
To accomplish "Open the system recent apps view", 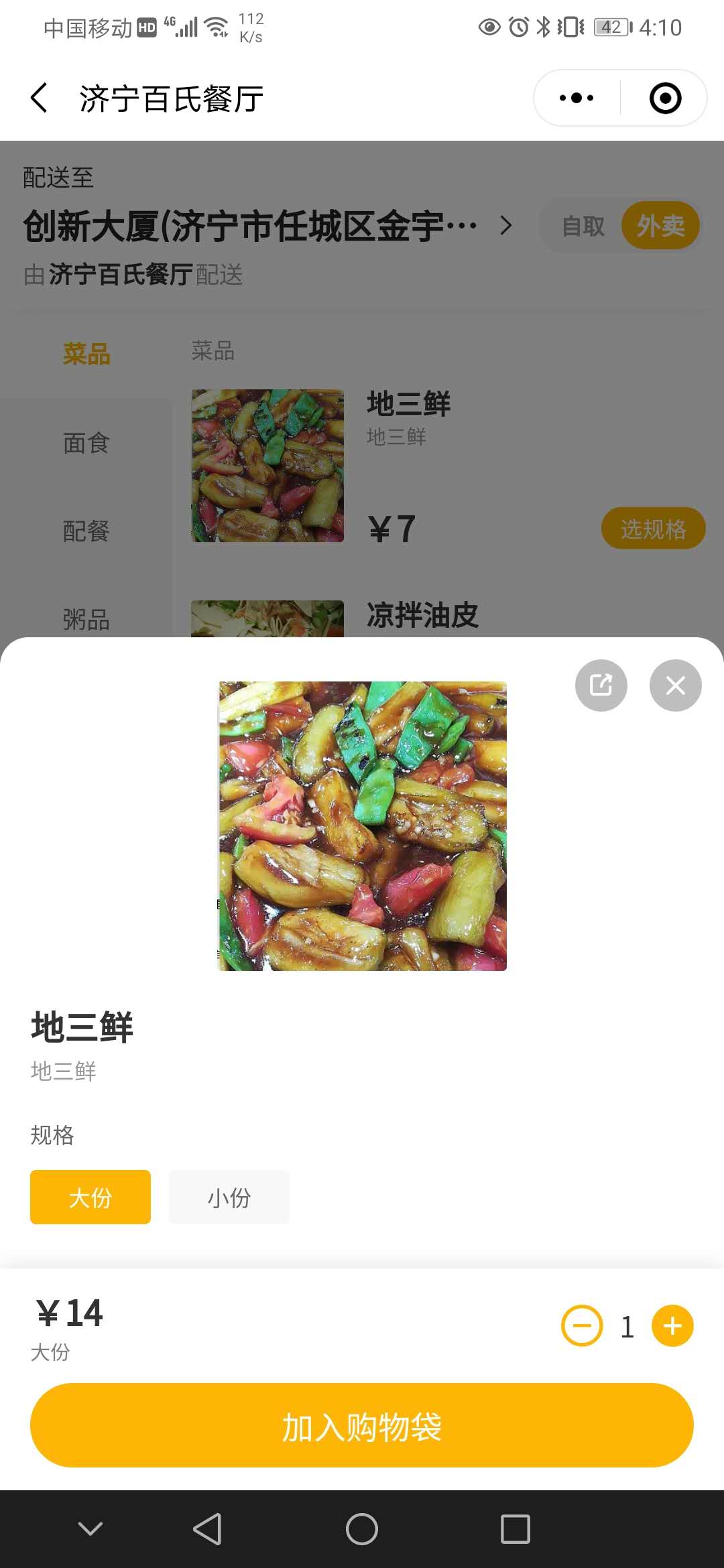I will tap(515, 1529).
